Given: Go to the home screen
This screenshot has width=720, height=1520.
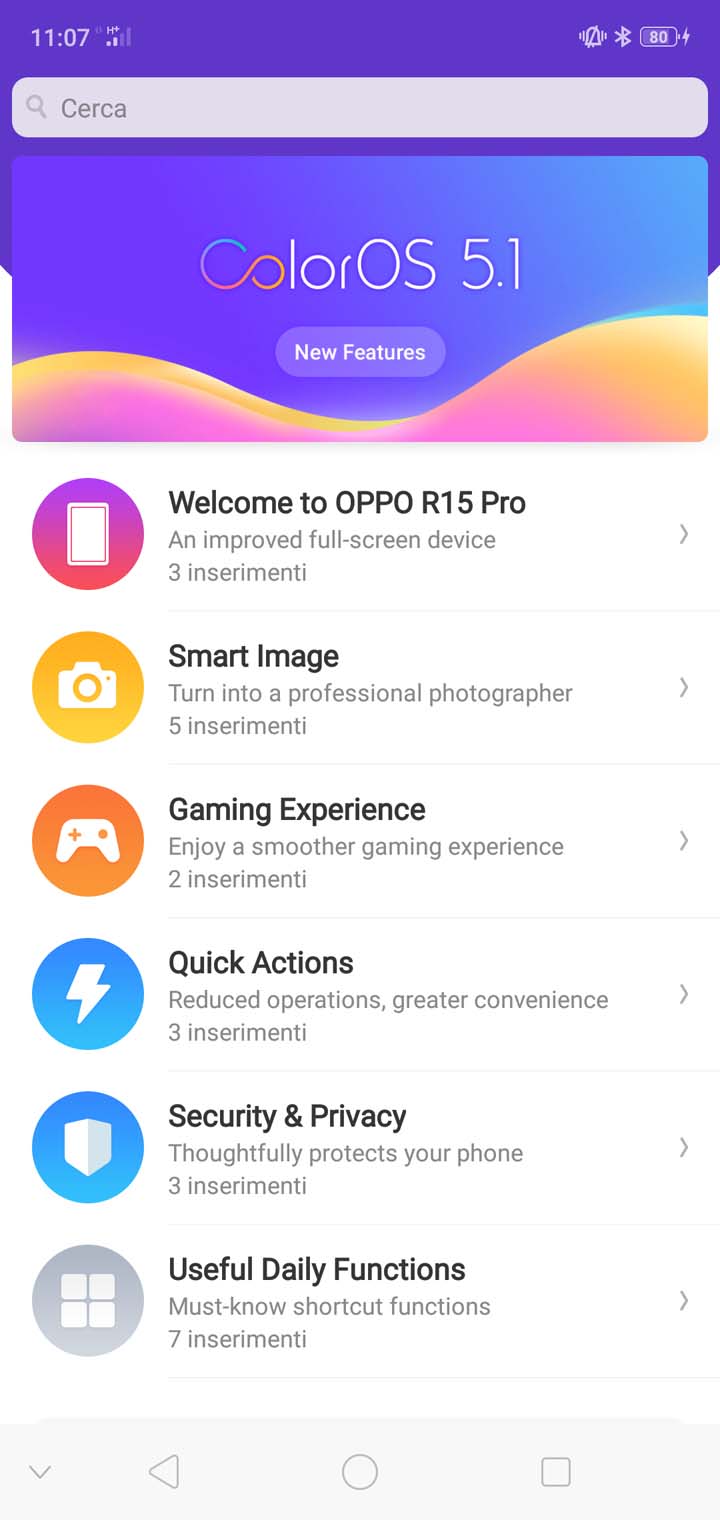Looking at the screenshot, I should coord(360,1472).
